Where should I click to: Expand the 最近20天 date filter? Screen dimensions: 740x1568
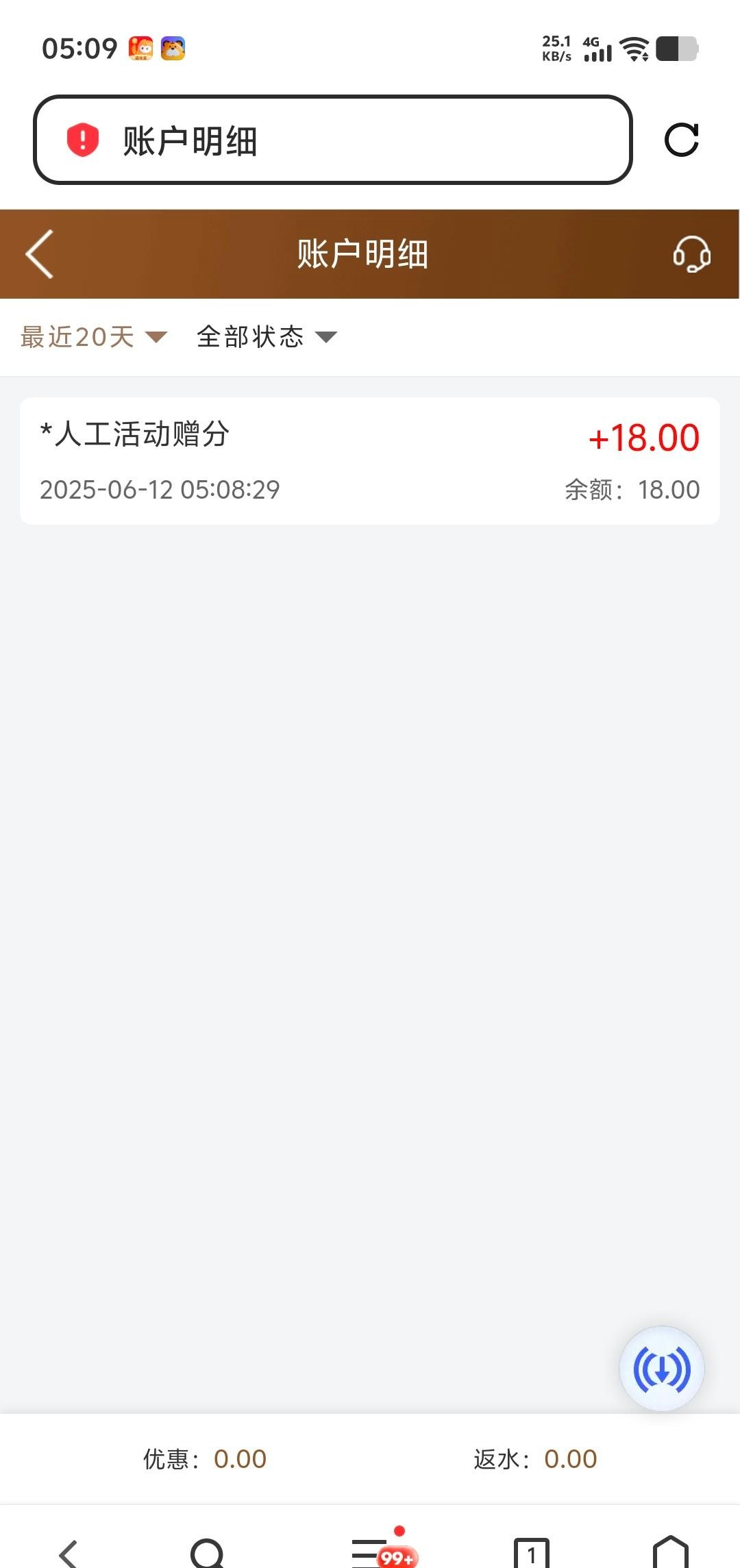[94, 337]
